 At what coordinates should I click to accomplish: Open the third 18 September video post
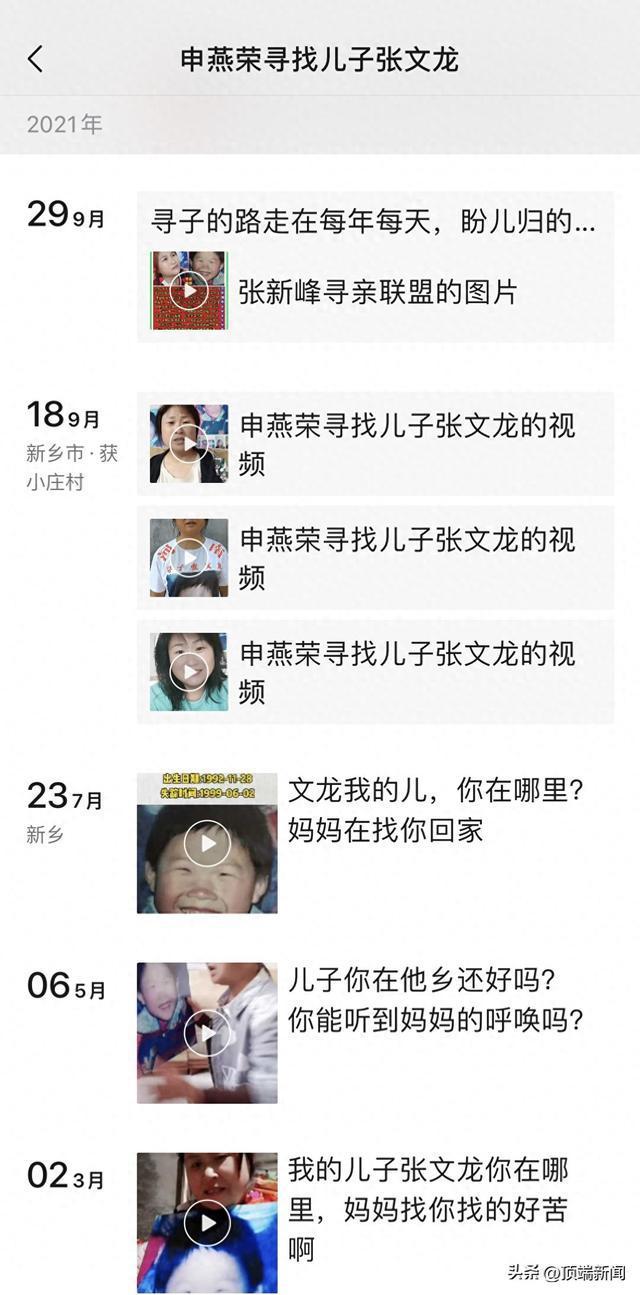[375, 671]
